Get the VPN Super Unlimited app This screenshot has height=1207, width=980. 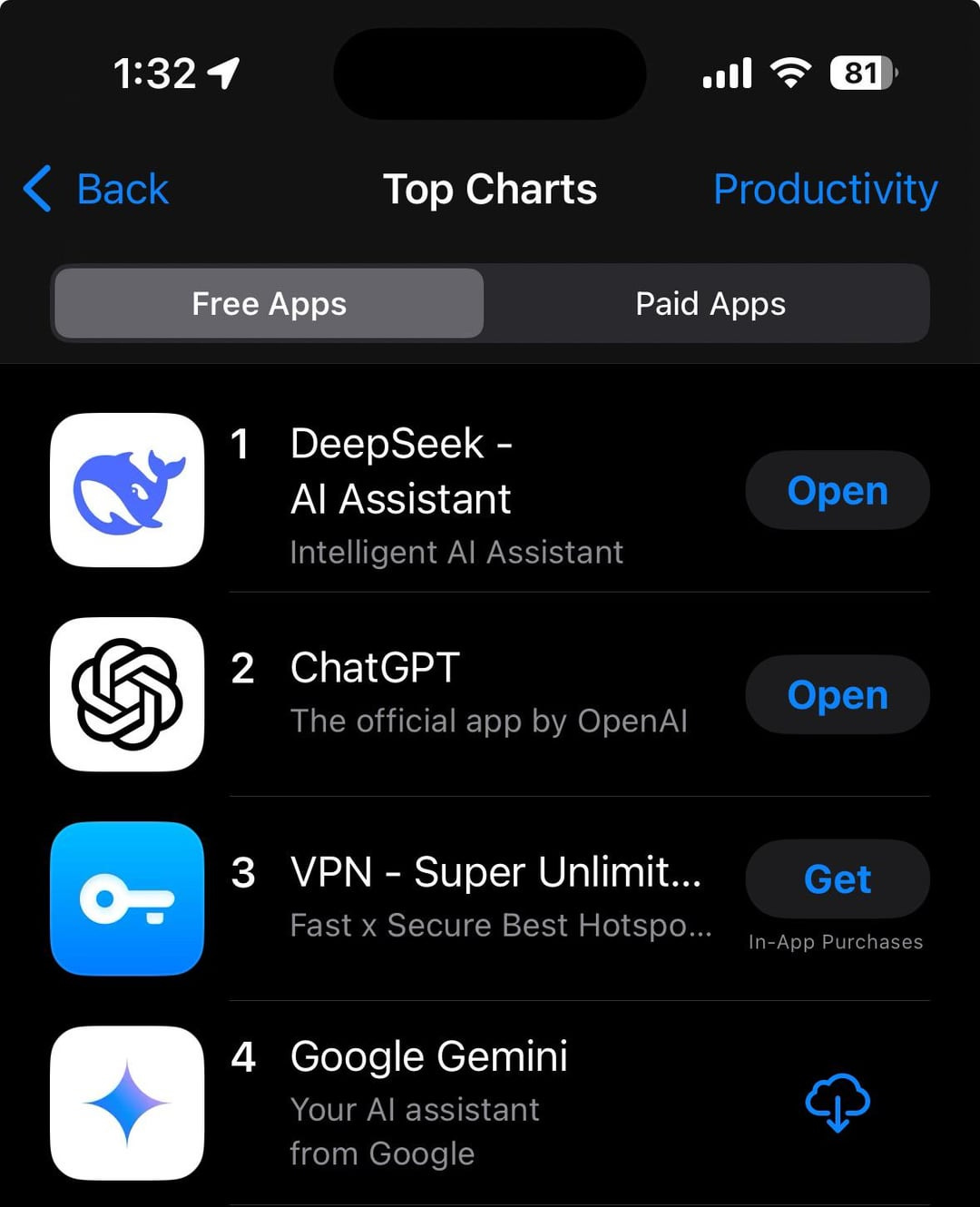837,878
